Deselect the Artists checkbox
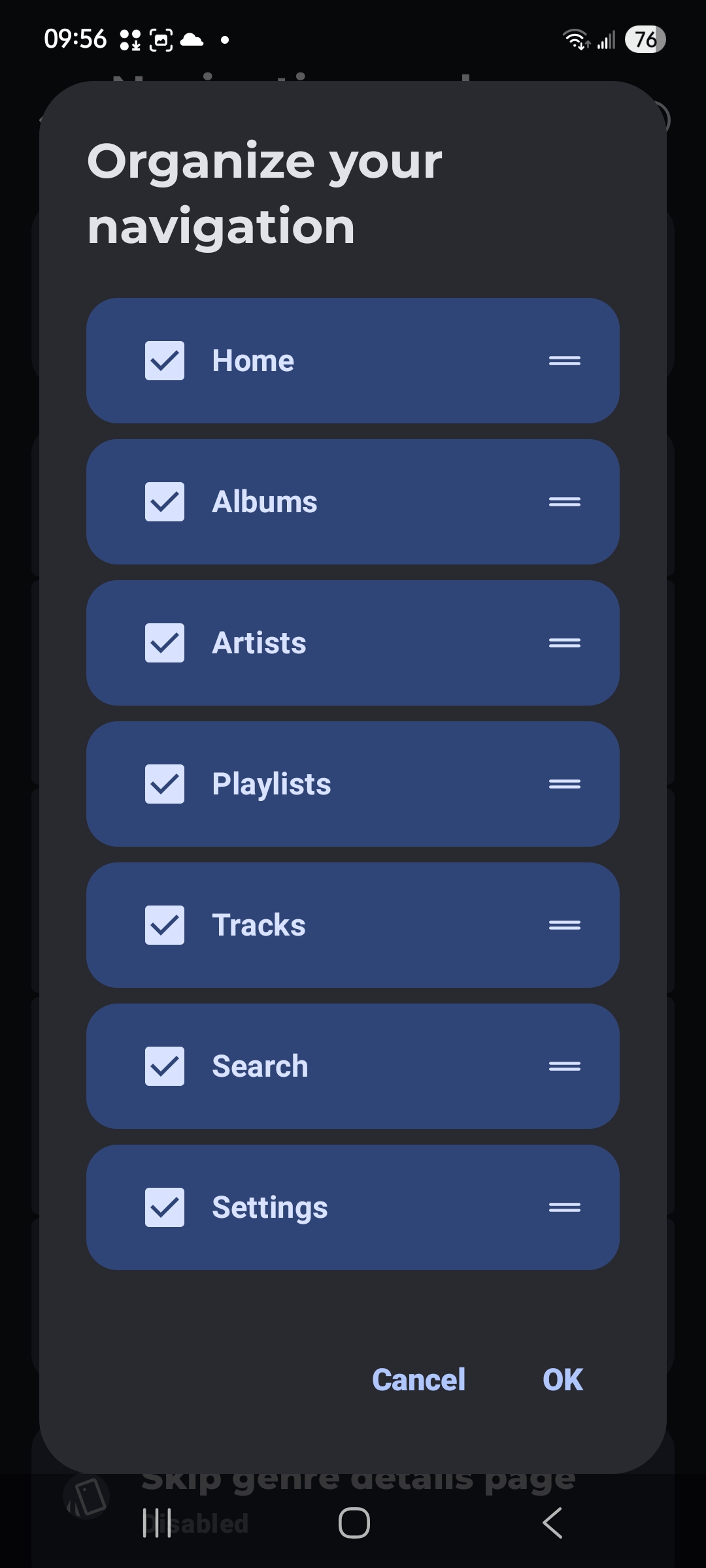The image size is (706, 1568). pos(165,643)
